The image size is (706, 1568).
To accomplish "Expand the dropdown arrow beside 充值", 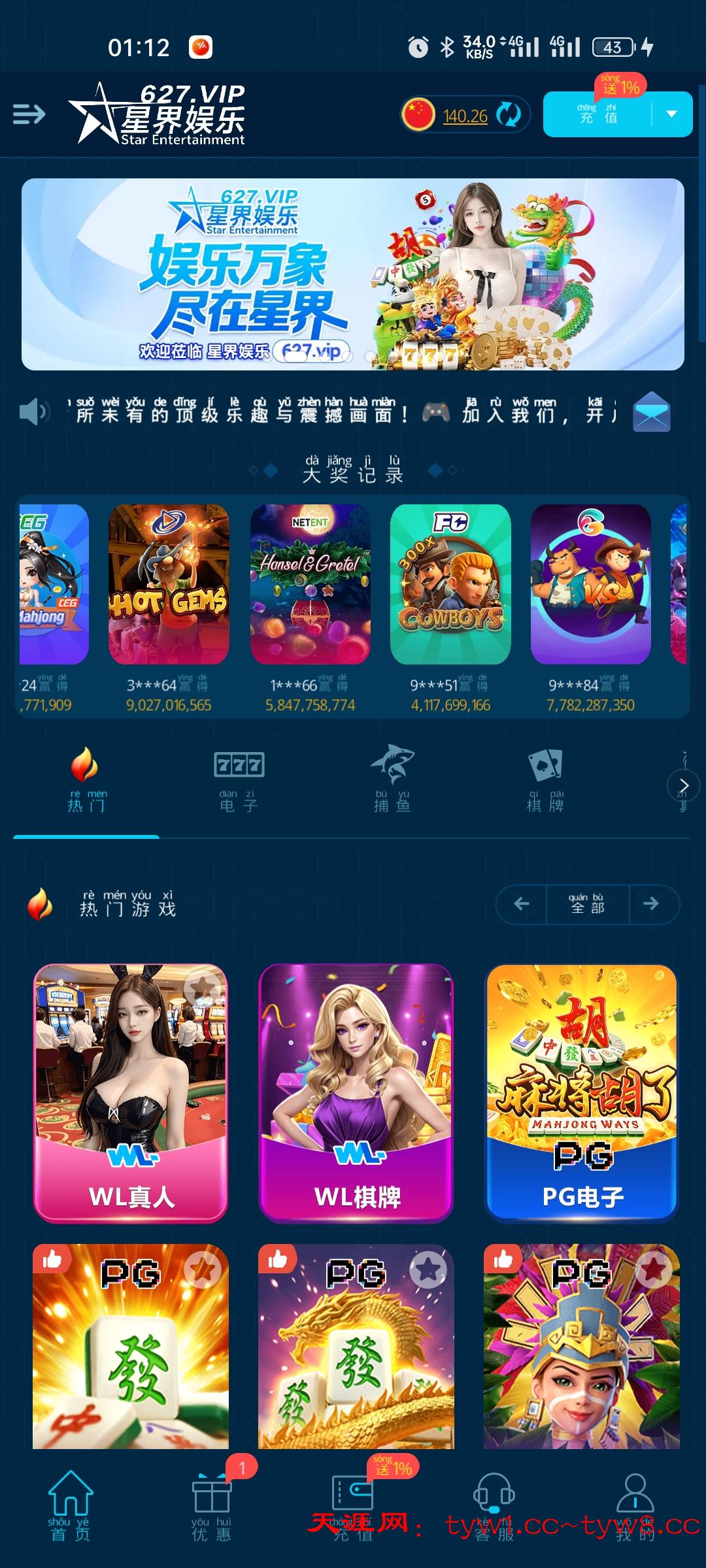I will 671,114.
